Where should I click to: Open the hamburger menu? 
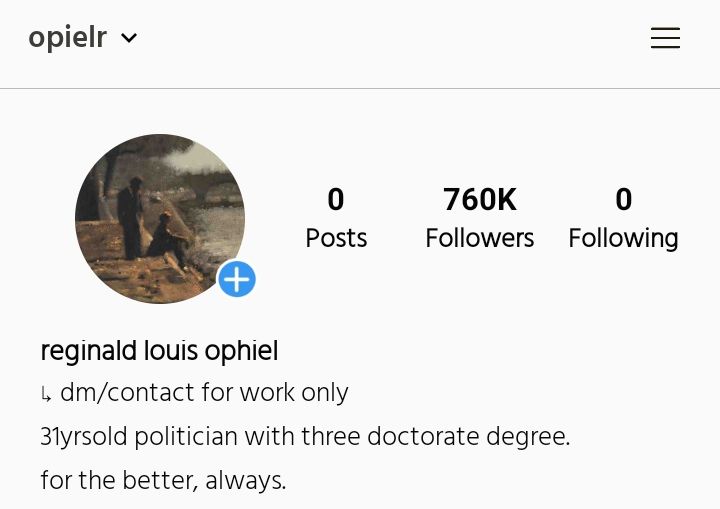coord(665,38)
